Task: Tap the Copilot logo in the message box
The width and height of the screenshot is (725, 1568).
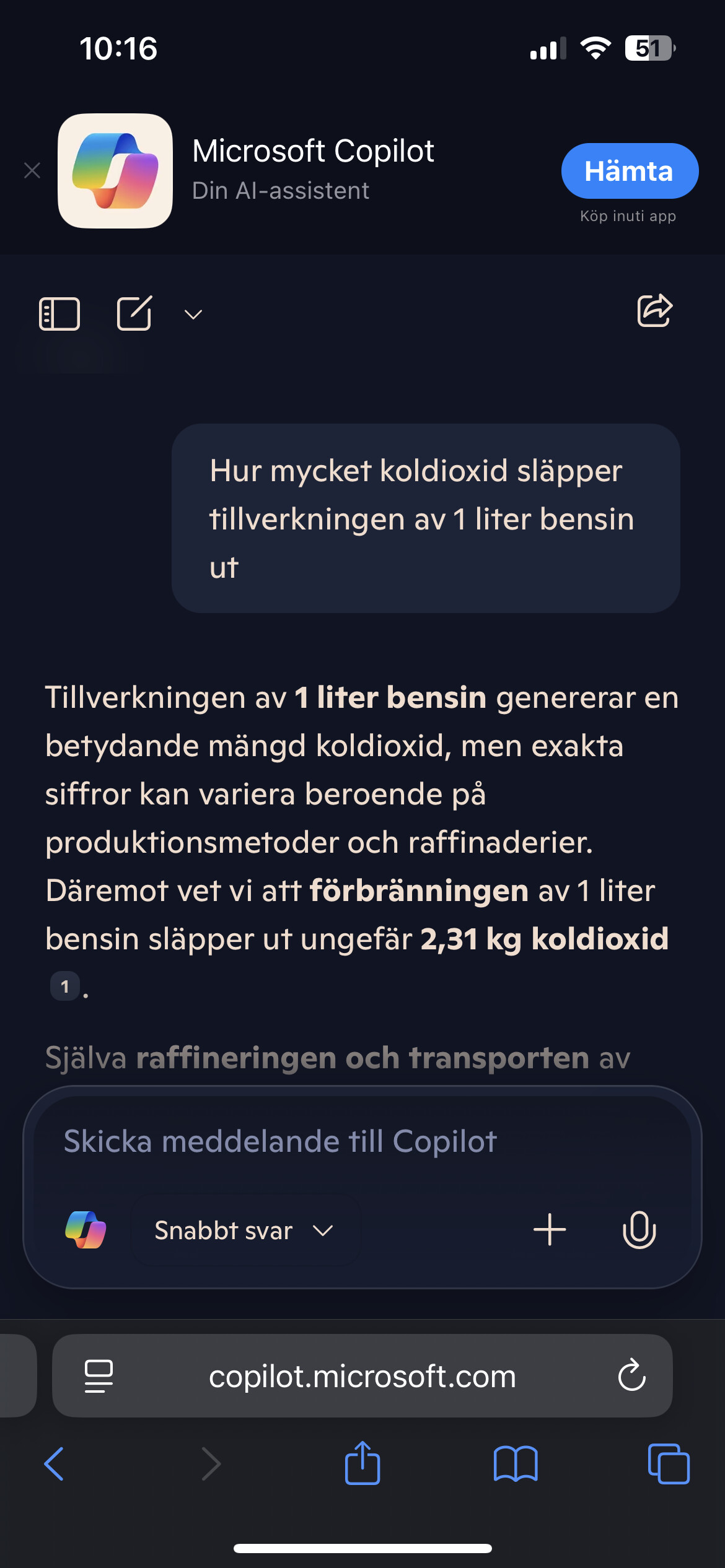Action: [x=86, y=1229]
